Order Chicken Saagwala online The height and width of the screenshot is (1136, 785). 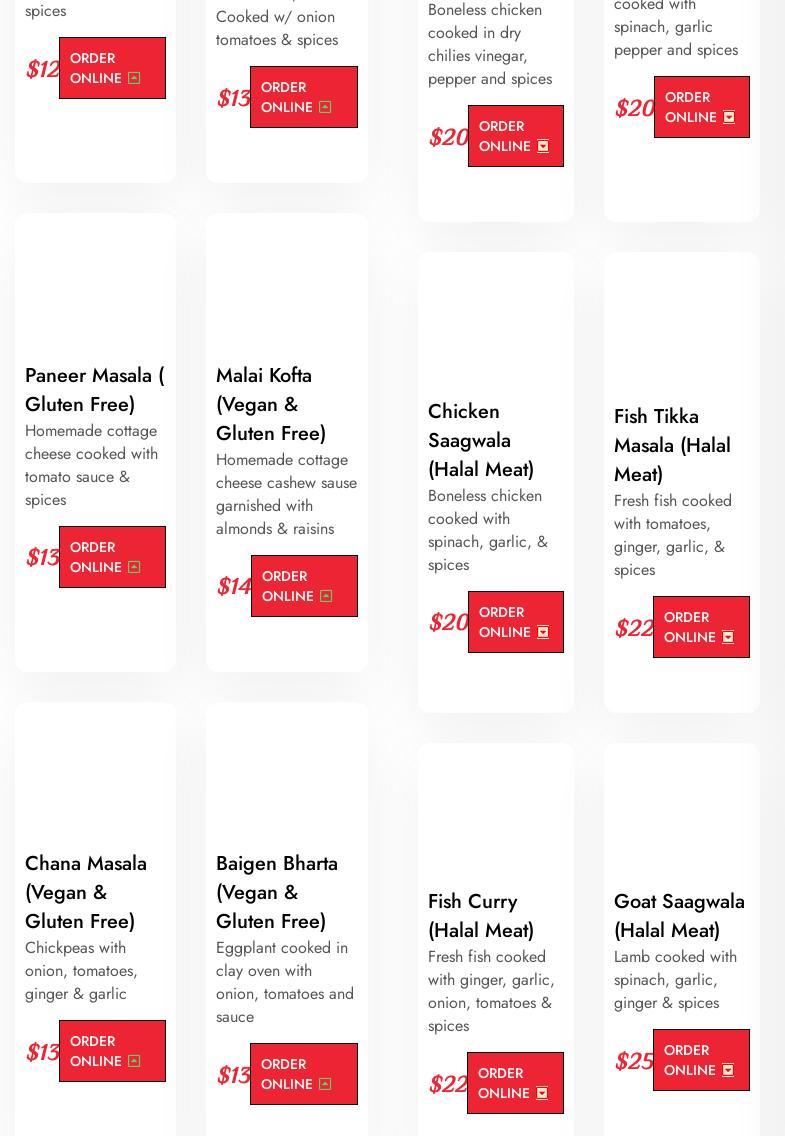tap(515, 622)
